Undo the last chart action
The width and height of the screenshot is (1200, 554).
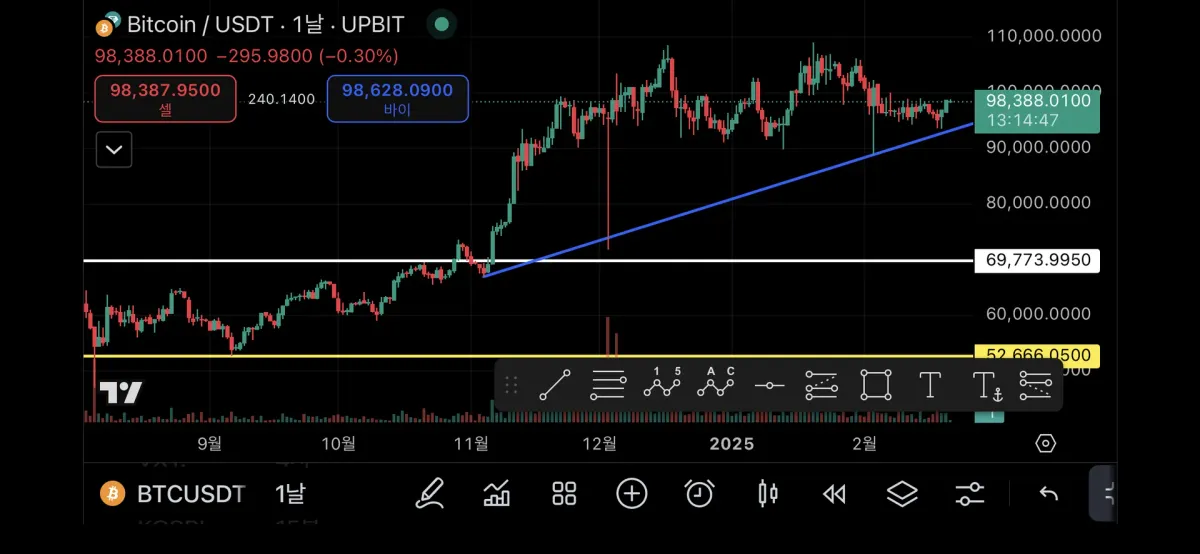[1049, 493]
